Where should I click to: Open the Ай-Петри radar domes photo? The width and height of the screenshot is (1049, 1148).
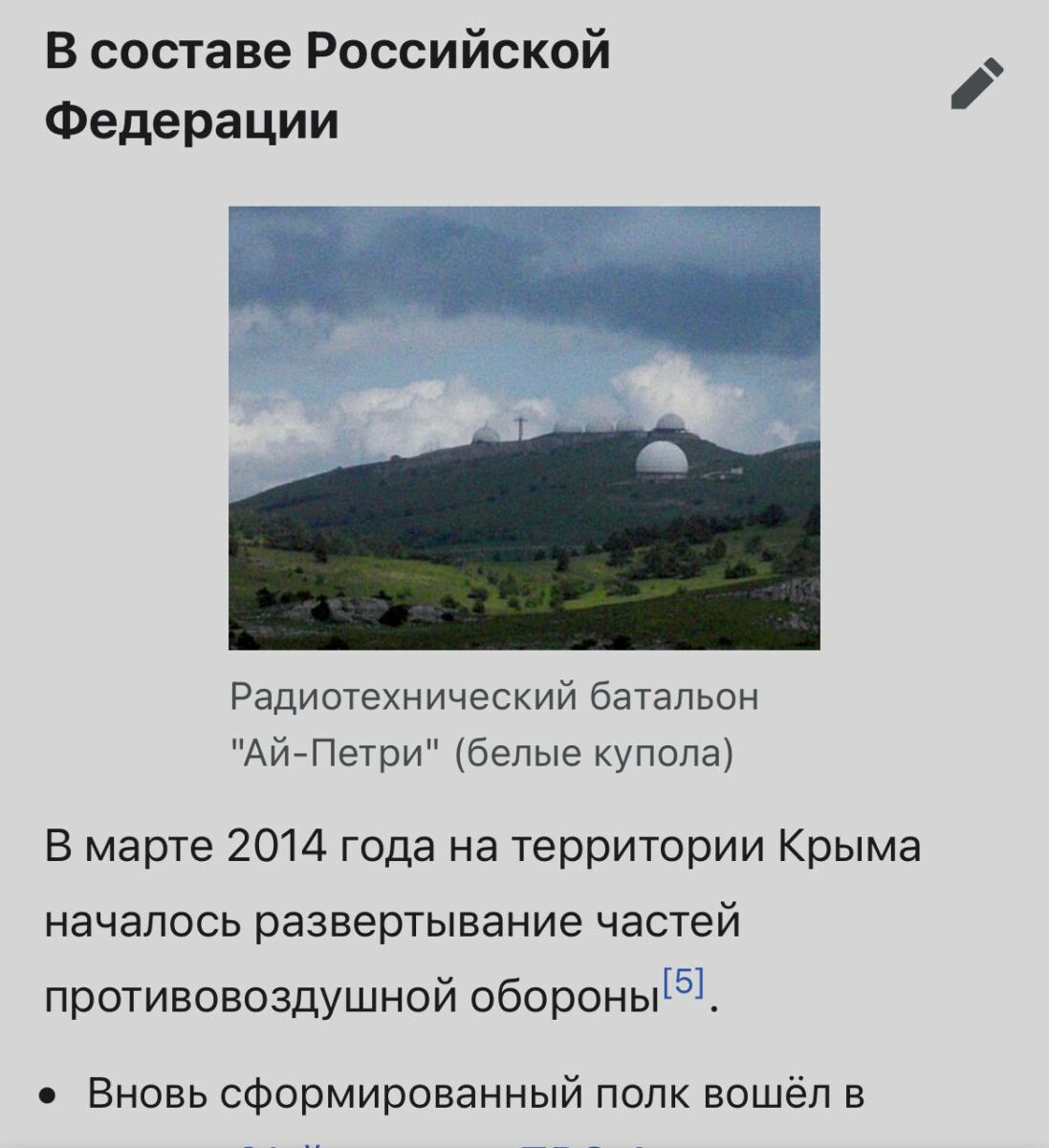(x=524, y=428)
